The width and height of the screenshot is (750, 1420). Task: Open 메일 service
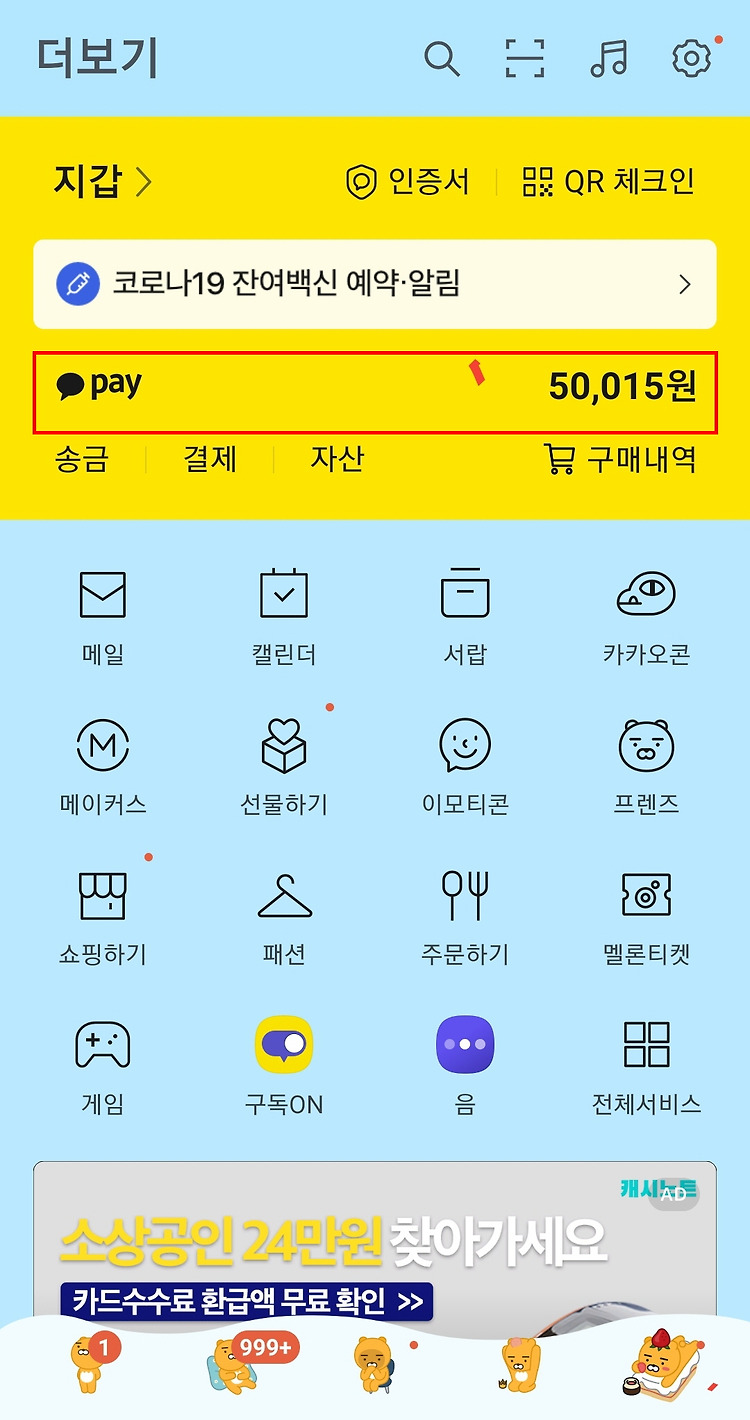tap(103, 617)
